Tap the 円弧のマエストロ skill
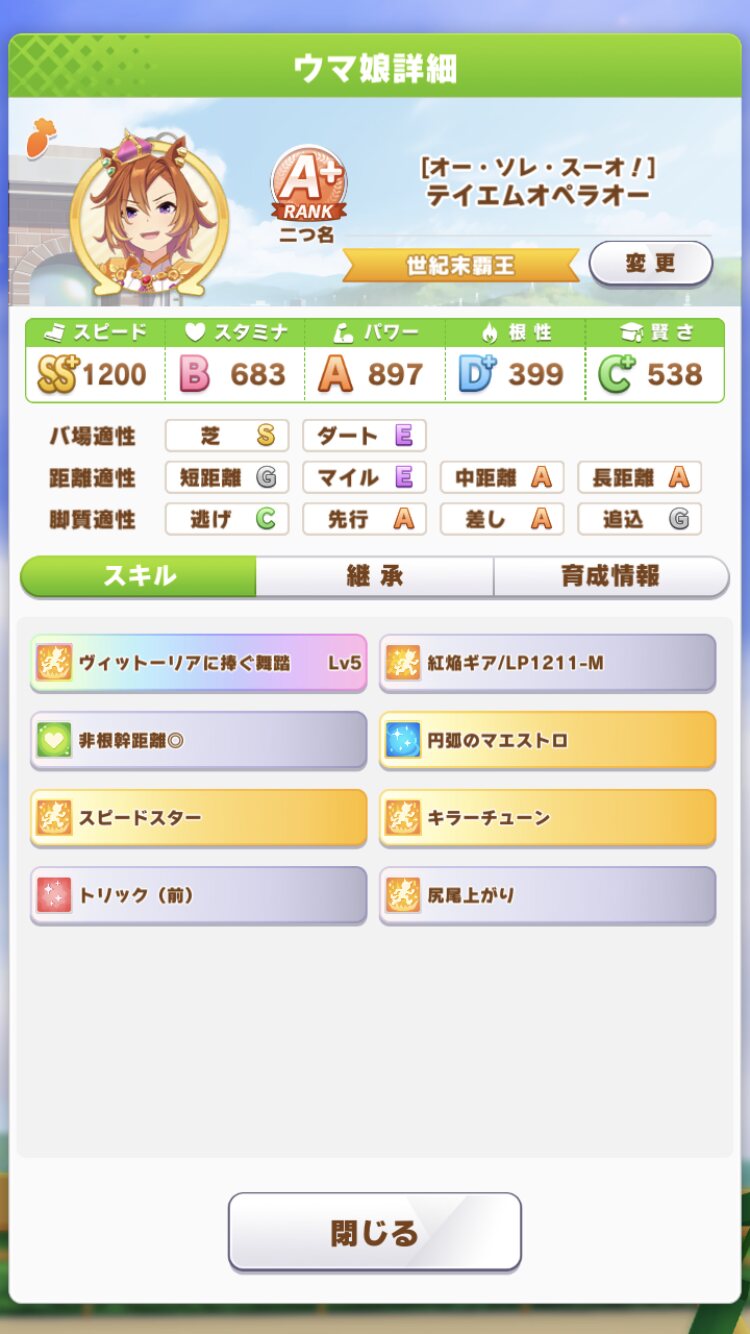The height and width of the screenshot is (1334, 750). 547,740
